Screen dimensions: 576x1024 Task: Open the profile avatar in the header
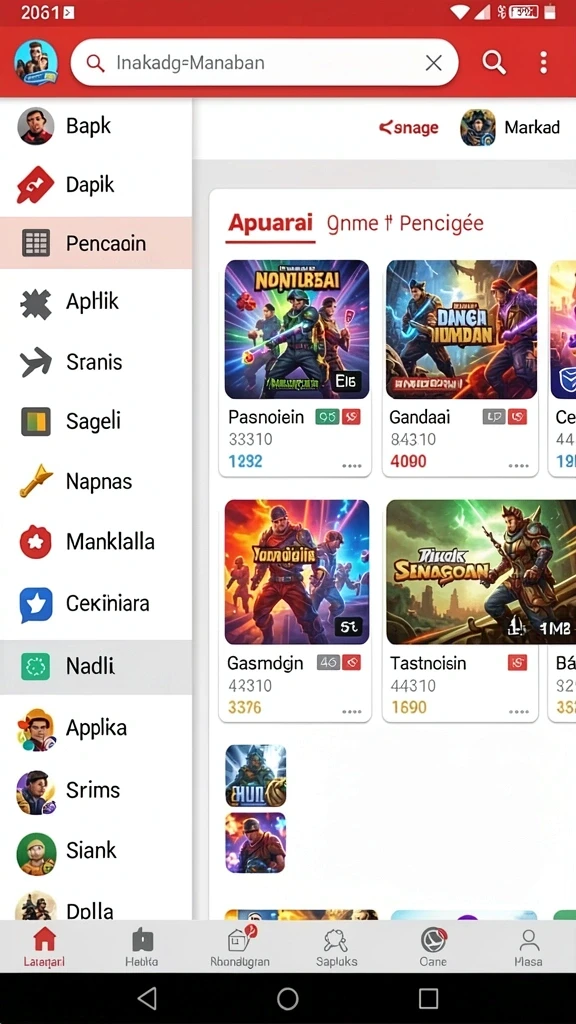(x=36, y=63)
